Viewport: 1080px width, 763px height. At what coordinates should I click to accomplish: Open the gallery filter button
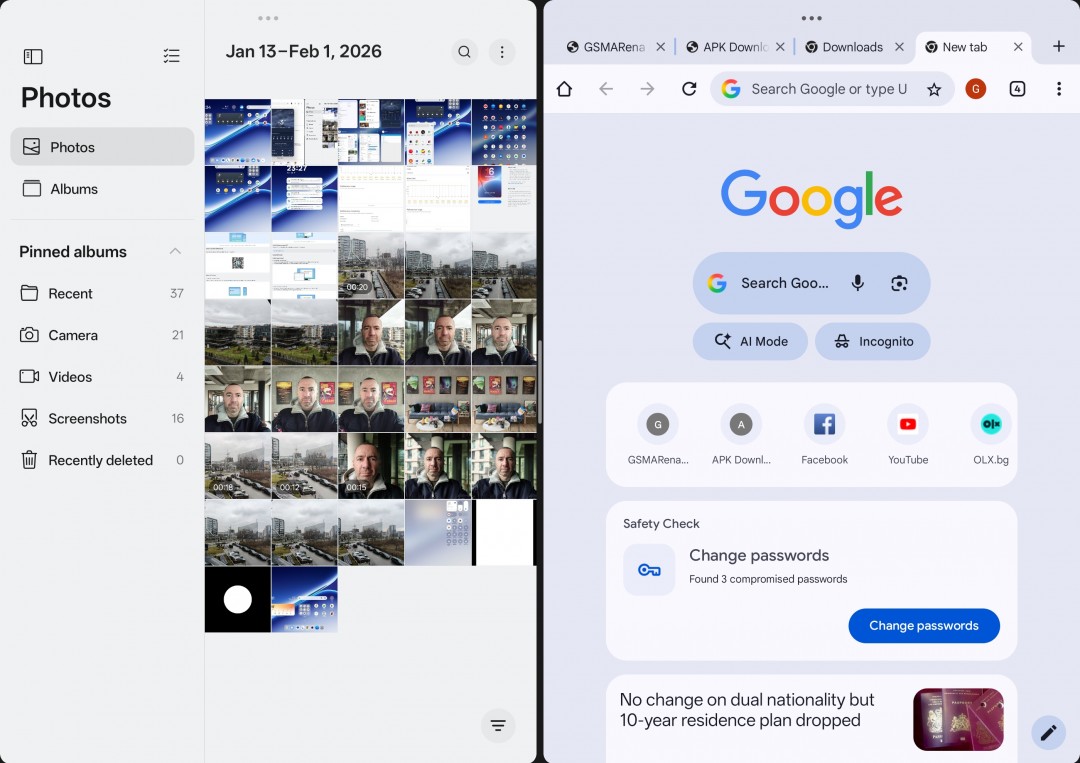pos(498,726)
